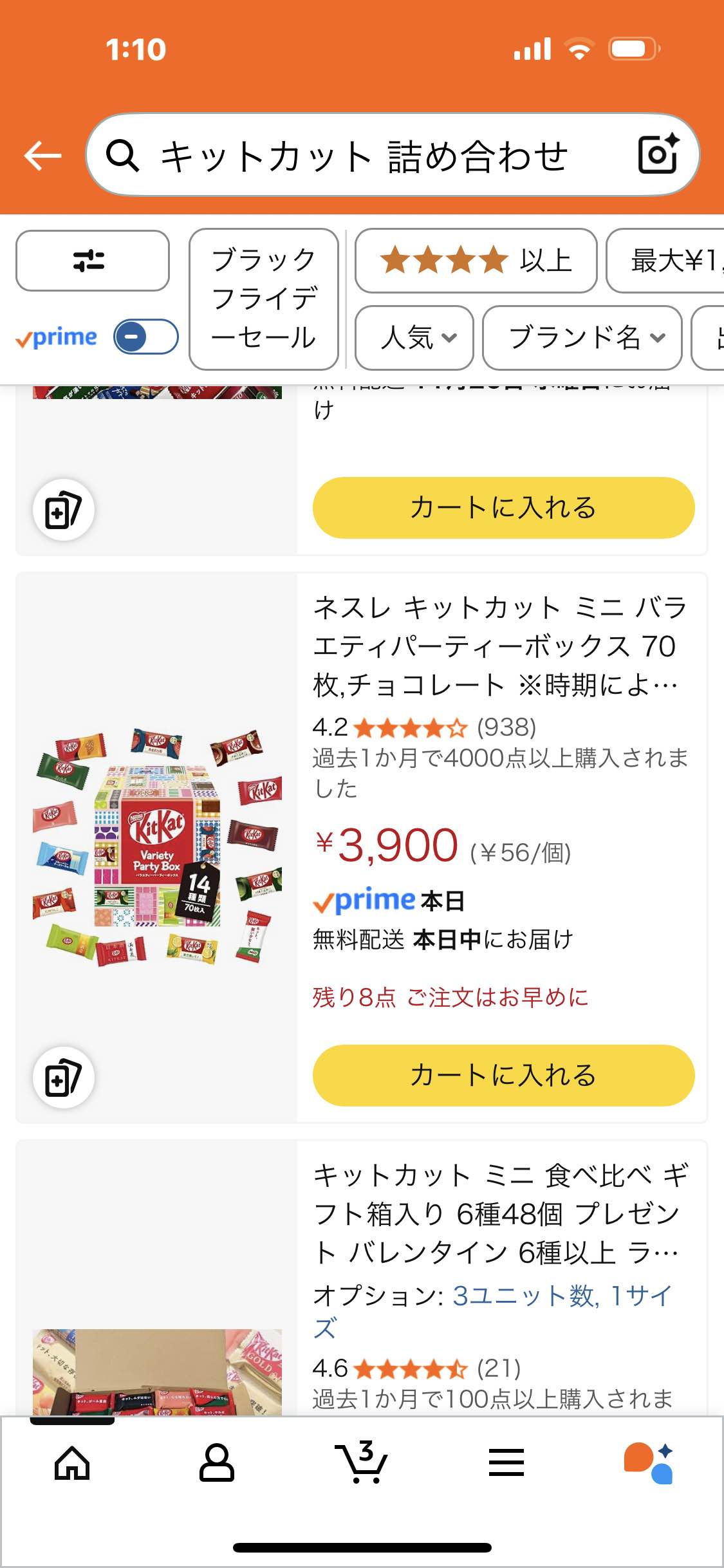Go to the Home tab
Image resolution: width=724 pixels, height=1568 pixels.
click(72, 1464)
